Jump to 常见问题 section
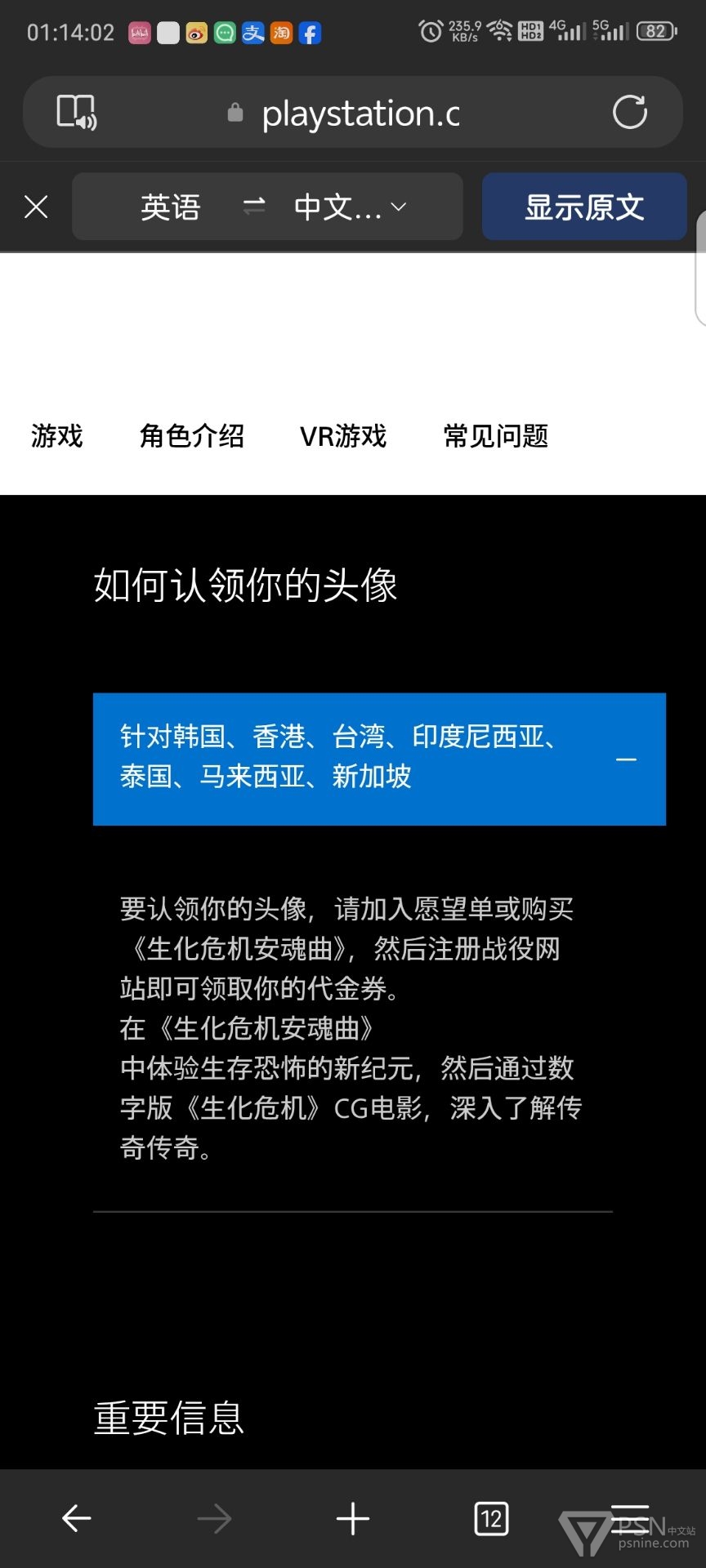Viewport: 706px width, 1568px height. [495, 436]
